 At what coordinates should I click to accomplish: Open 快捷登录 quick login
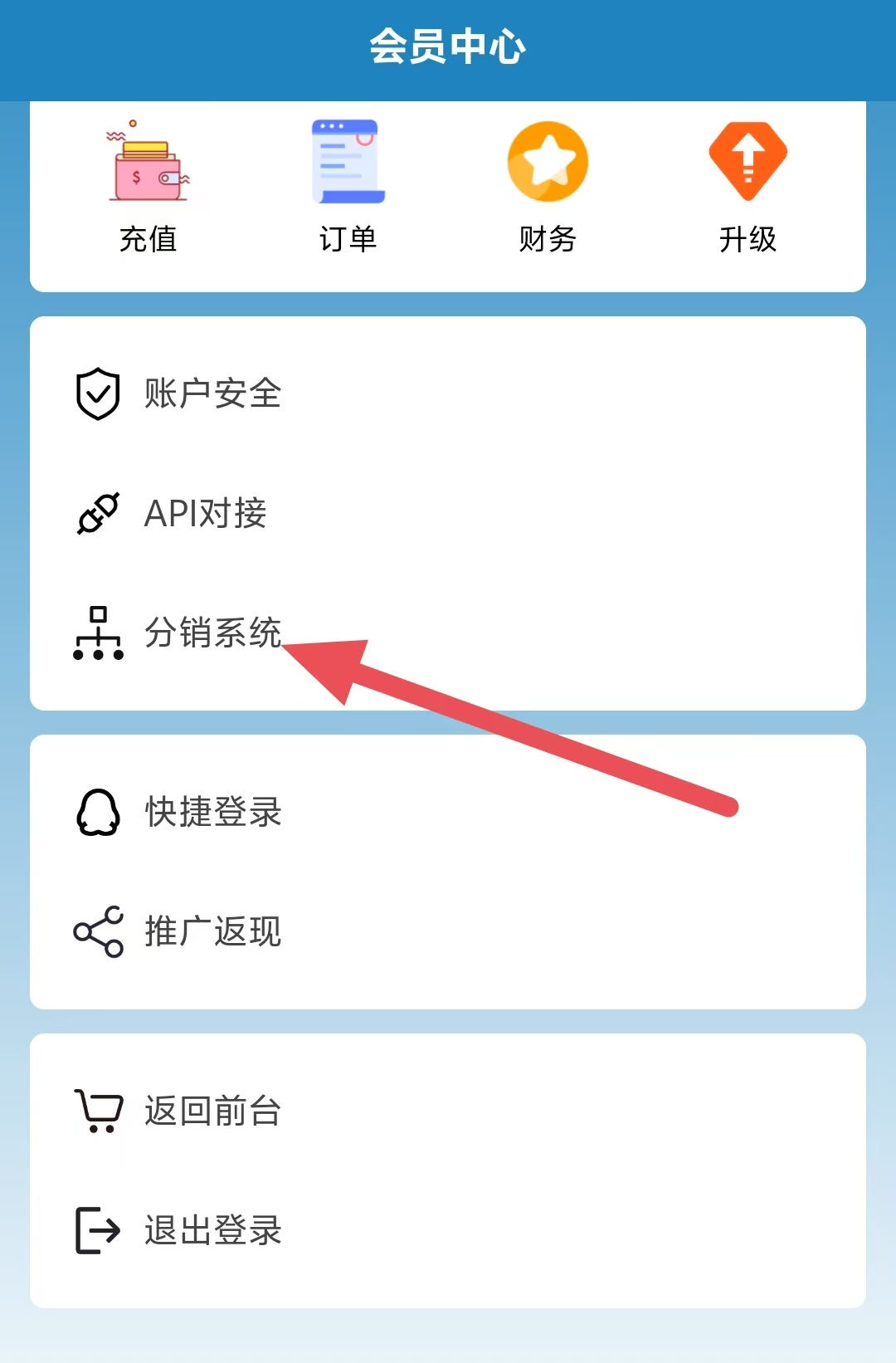point(212,812)
